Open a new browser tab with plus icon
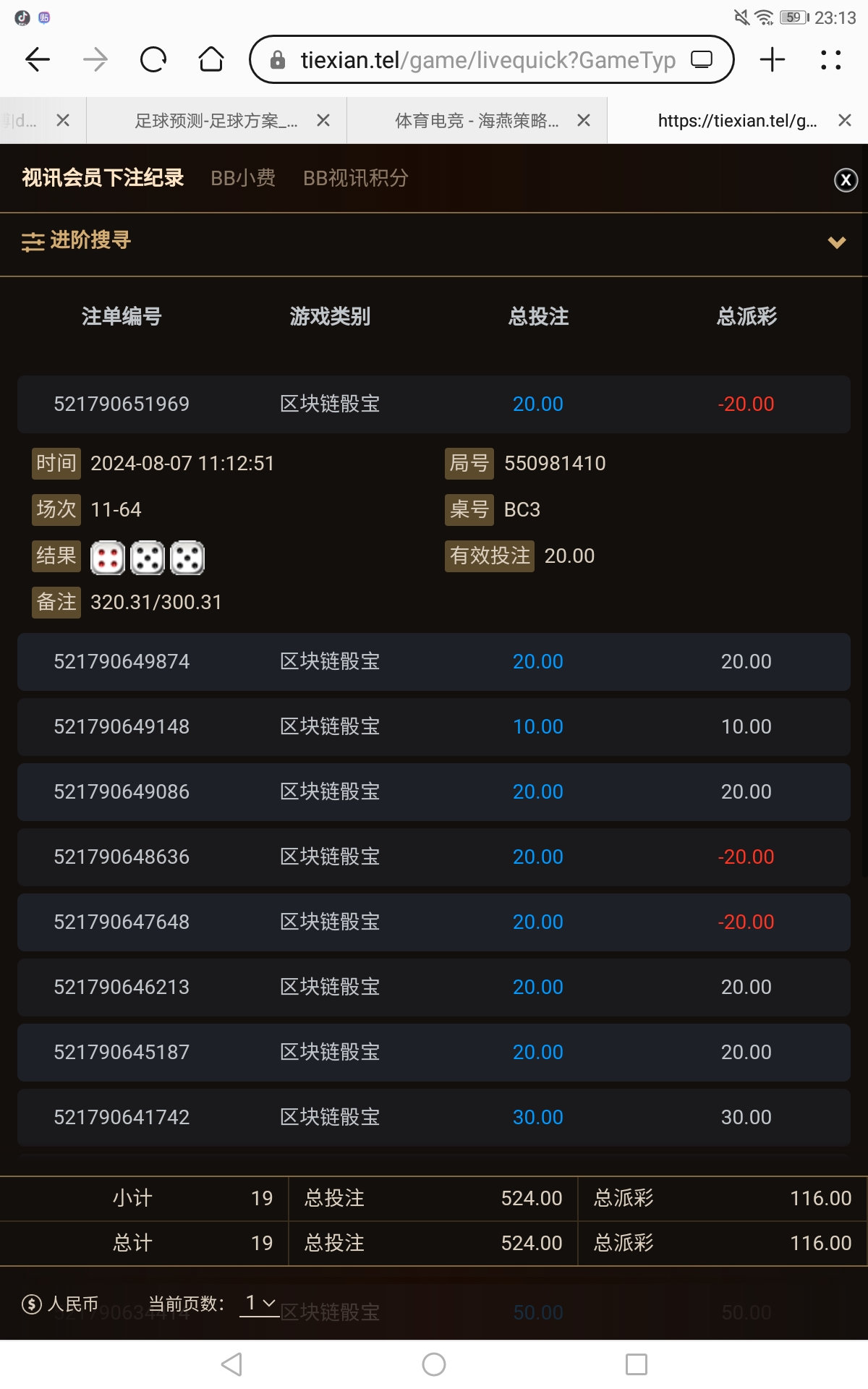This screenshot has height=1389, width=868. 773,59
